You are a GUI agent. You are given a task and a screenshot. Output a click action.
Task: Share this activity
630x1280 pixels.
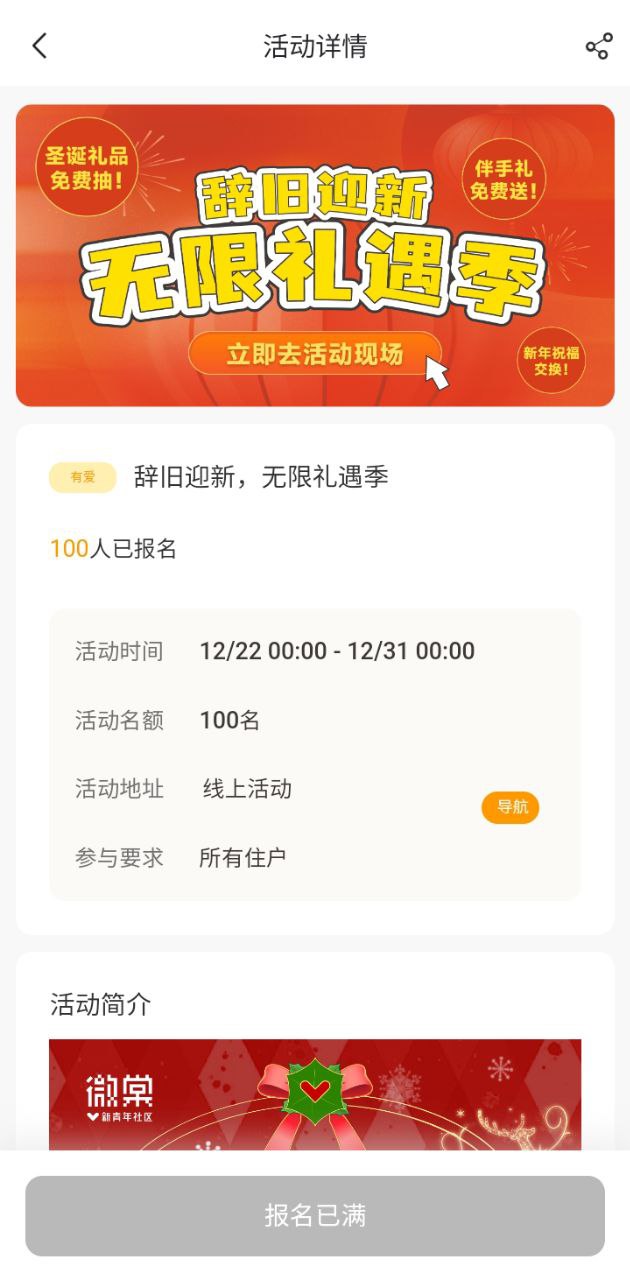[x=598, y=46]
